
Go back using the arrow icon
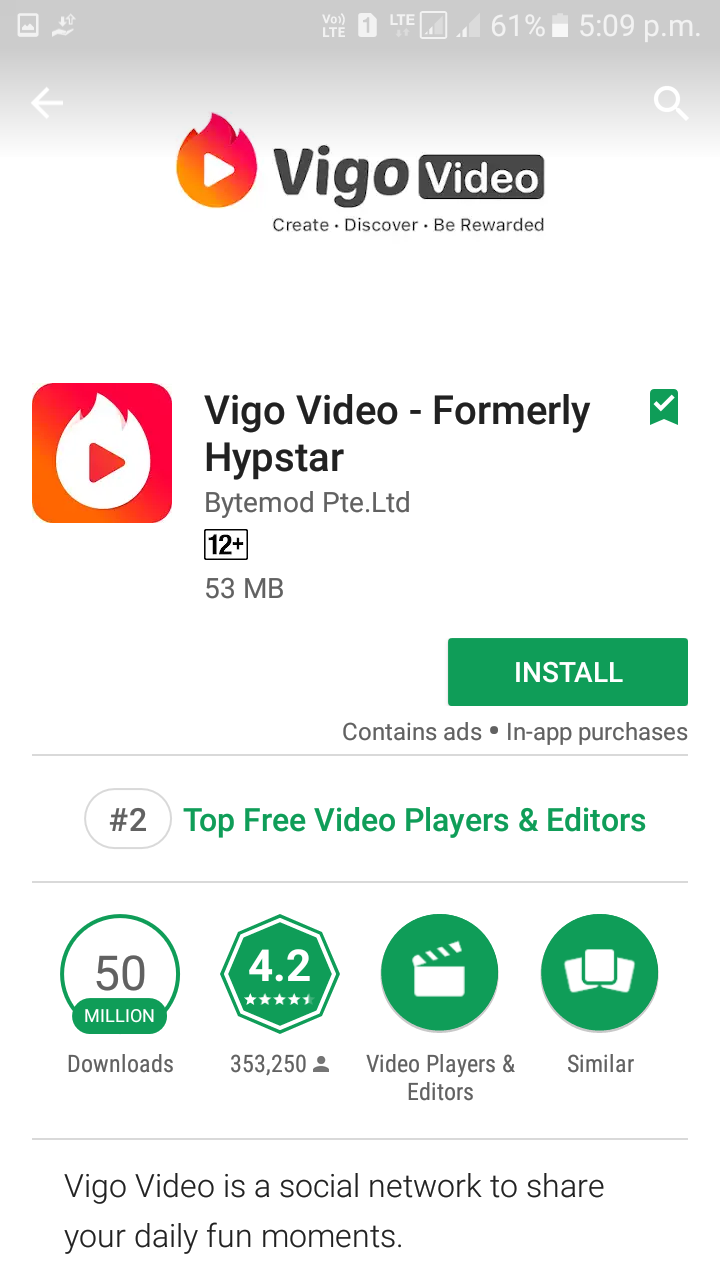(x=47, y=102)
